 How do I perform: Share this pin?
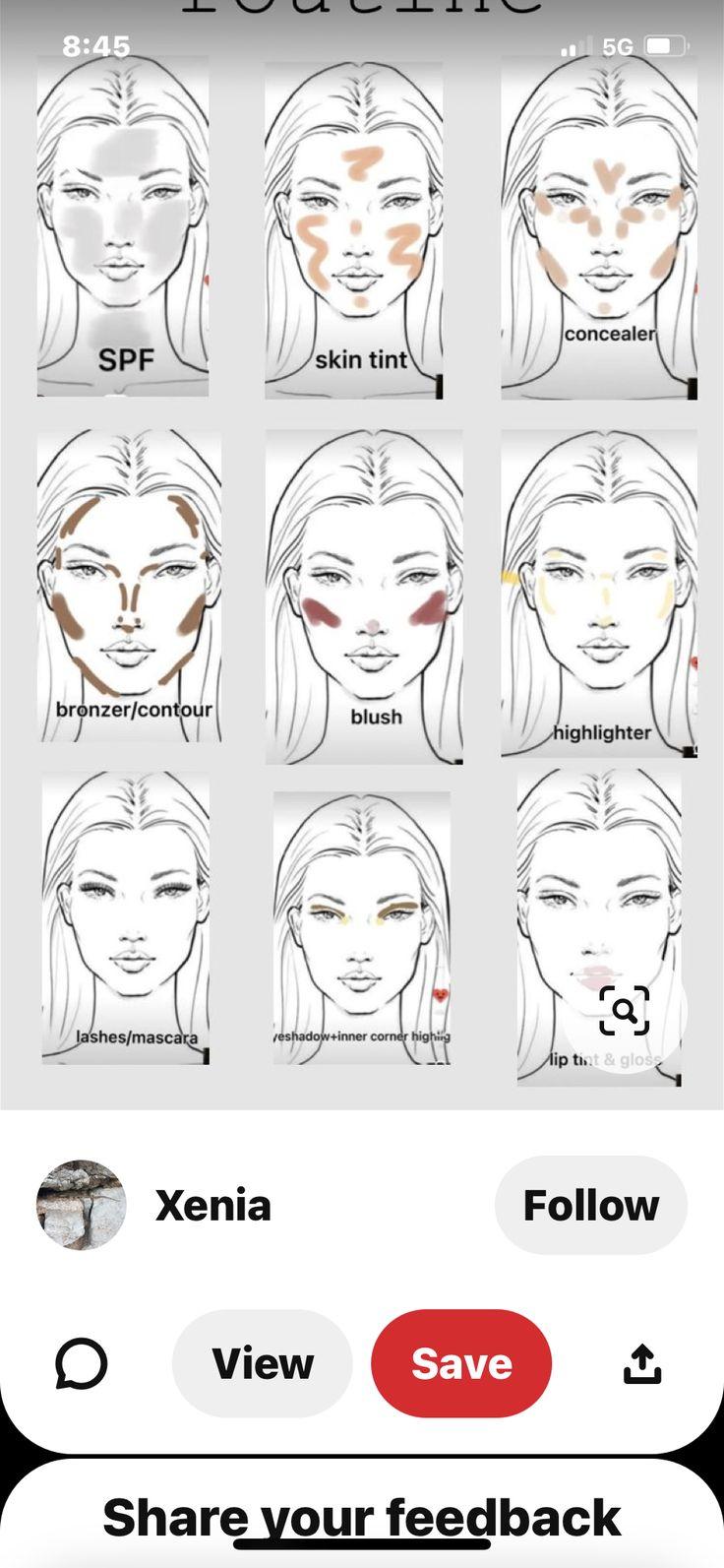[642, 1363]
